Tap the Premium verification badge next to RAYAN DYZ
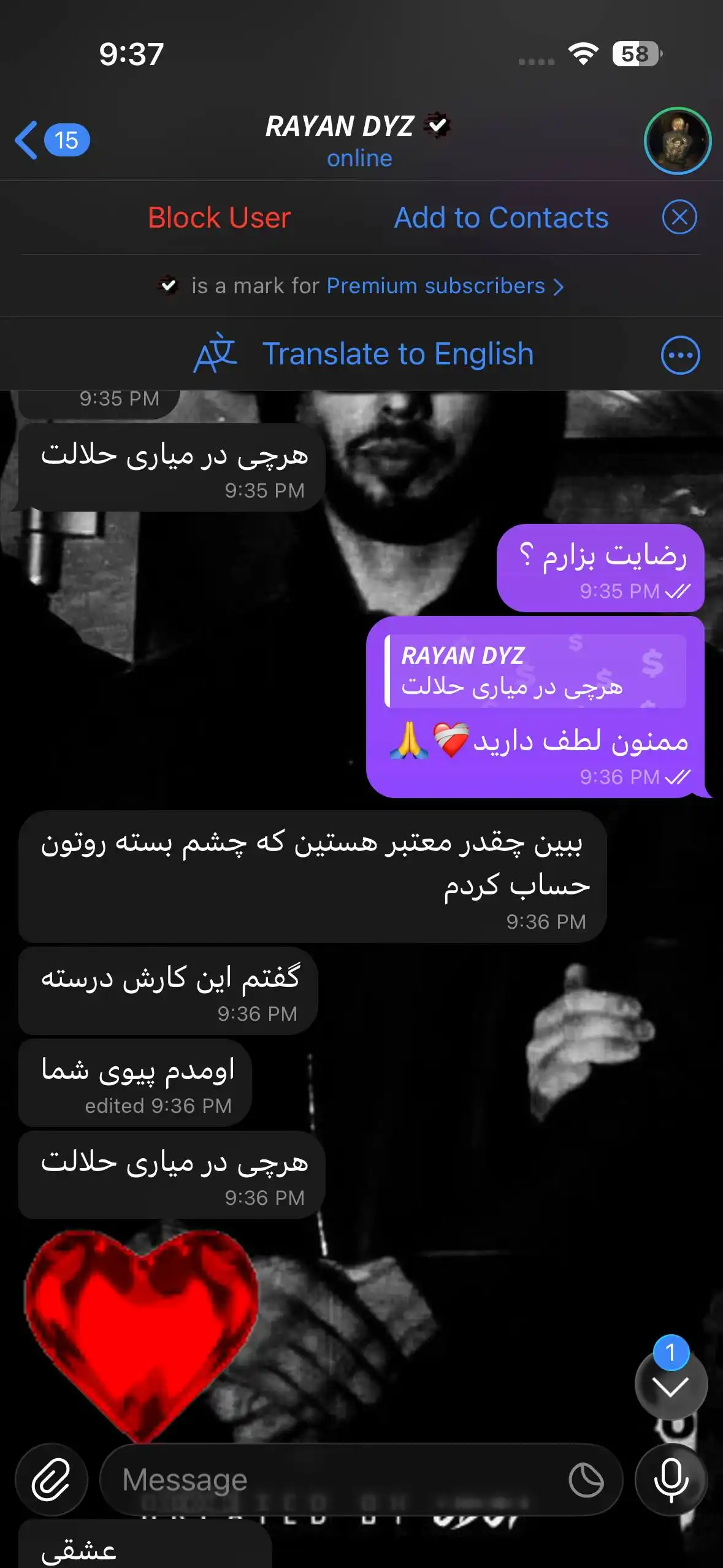 (437, 125)
